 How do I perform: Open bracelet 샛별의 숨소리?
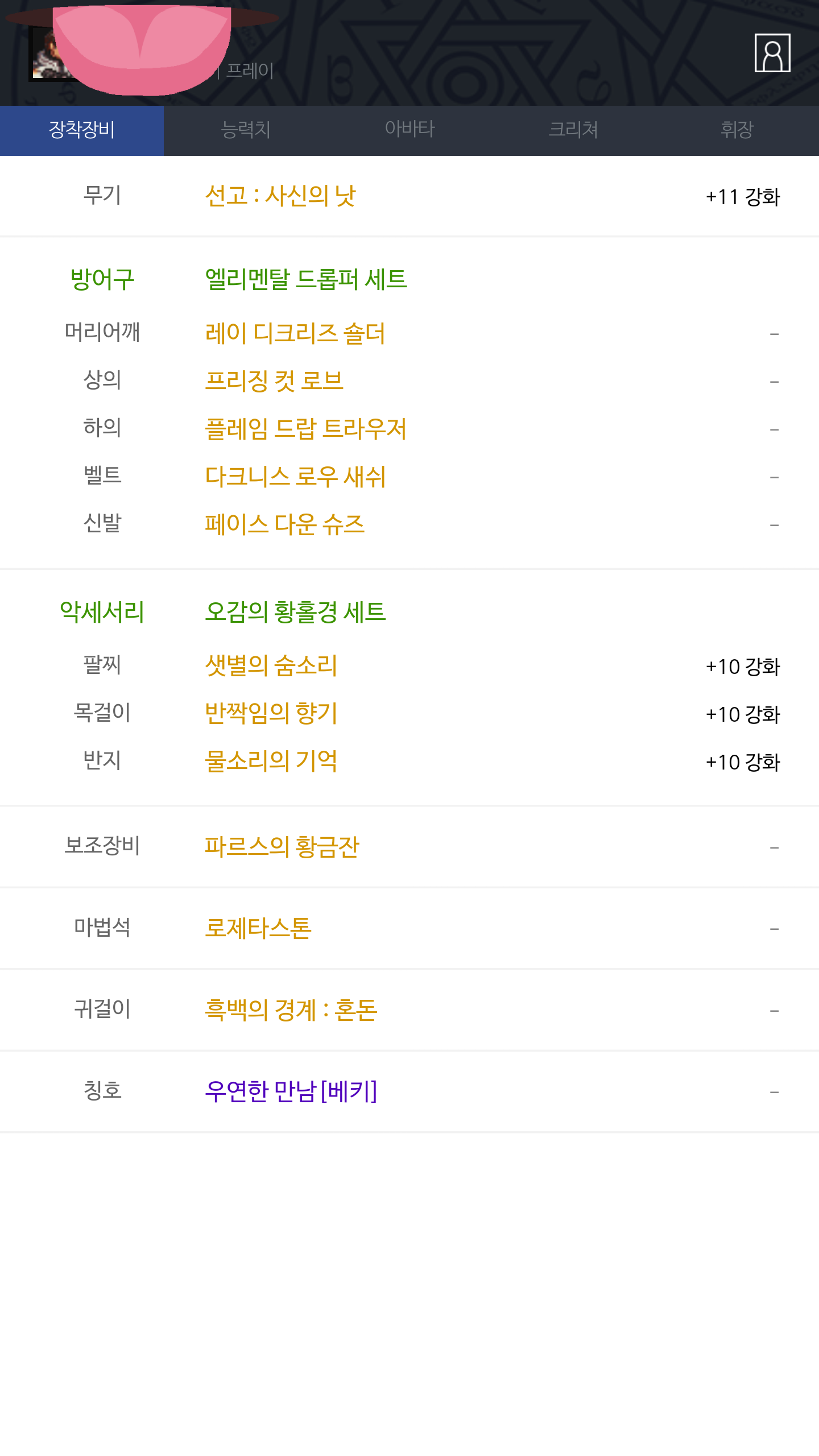coord(271,665)
